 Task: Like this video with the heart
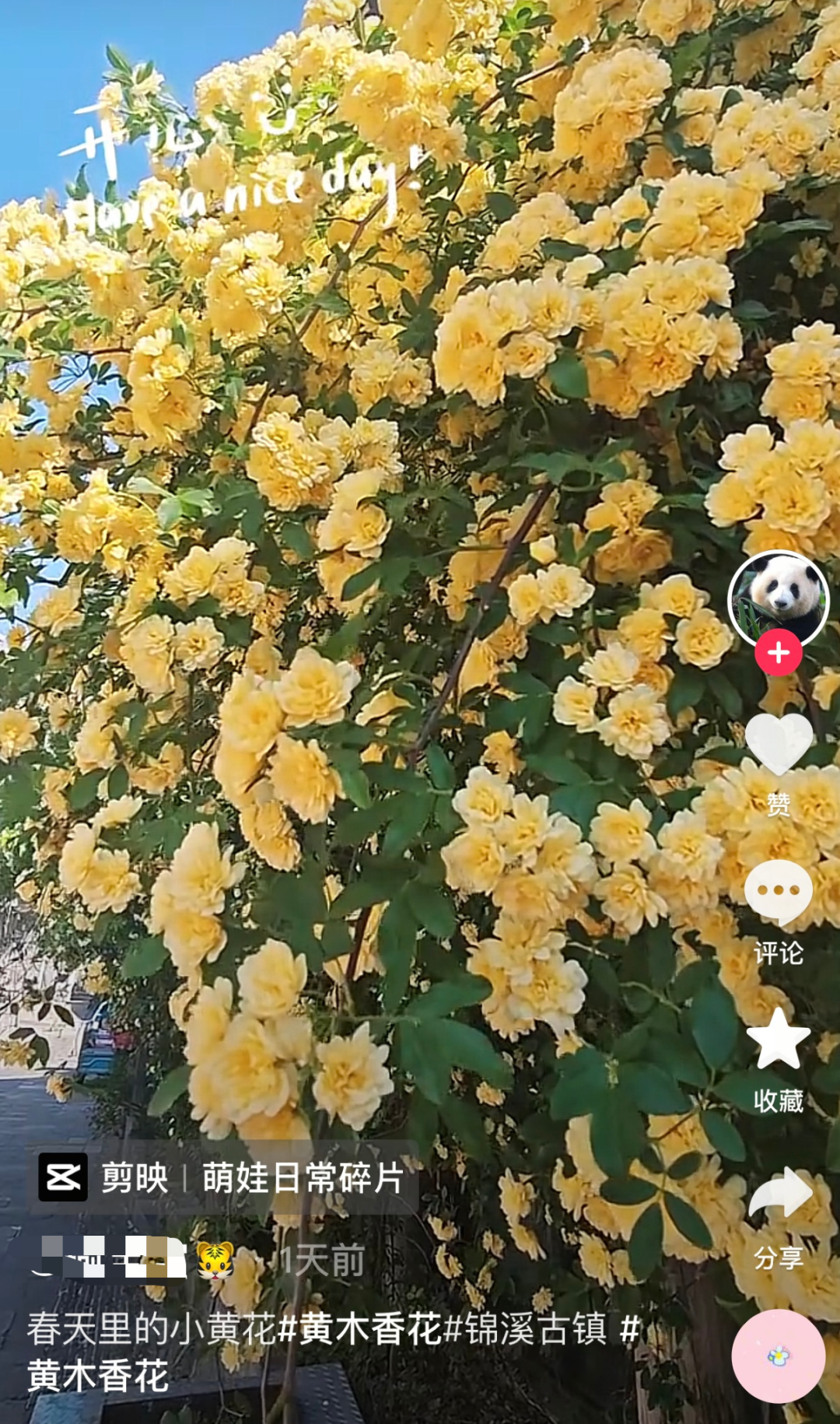(x=779, y=744)
